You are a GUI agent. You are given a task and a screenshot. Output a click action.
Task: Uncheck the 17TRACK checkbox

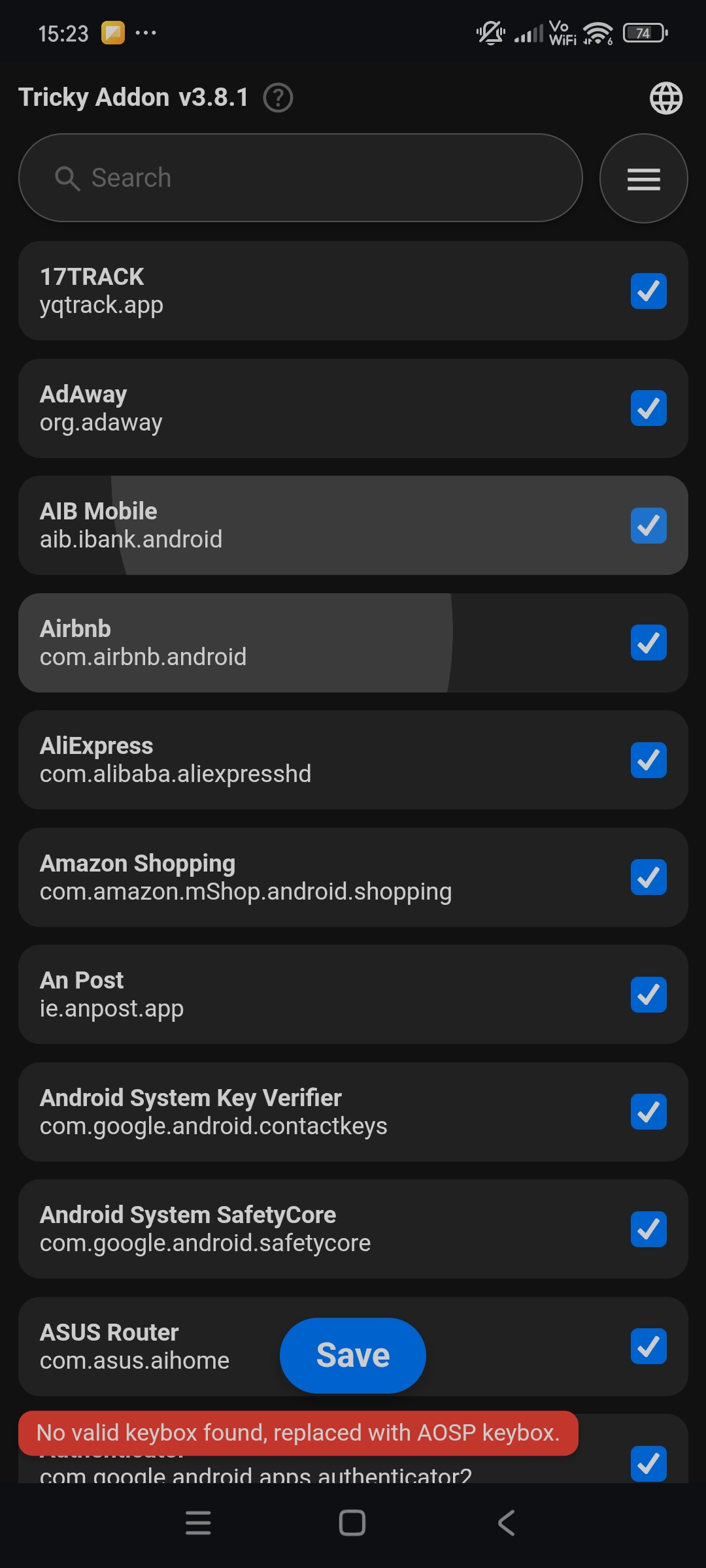[x=648, y=291]
